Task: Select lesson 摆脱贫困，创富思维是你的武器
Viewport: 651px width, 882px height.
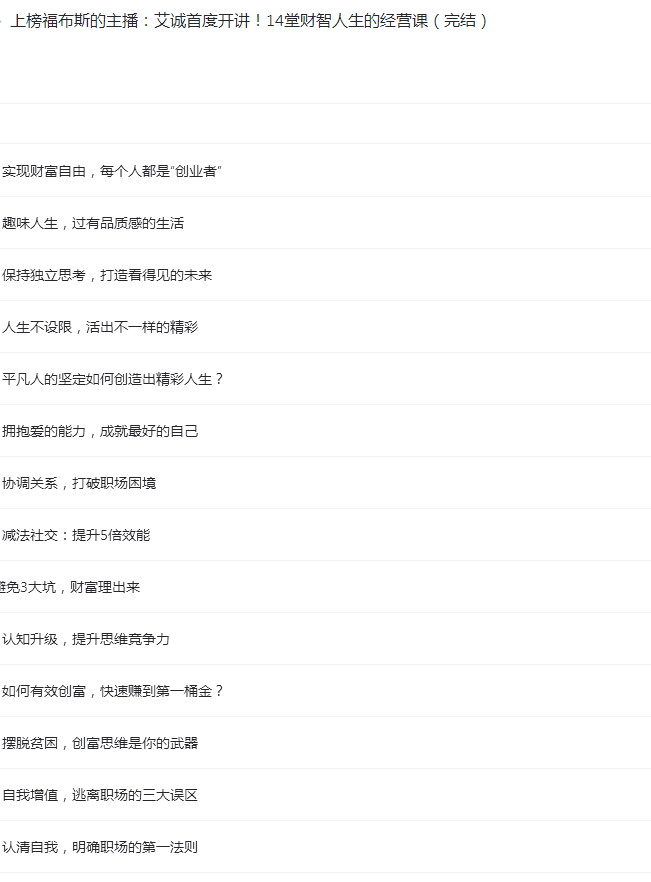Action: 100,743
